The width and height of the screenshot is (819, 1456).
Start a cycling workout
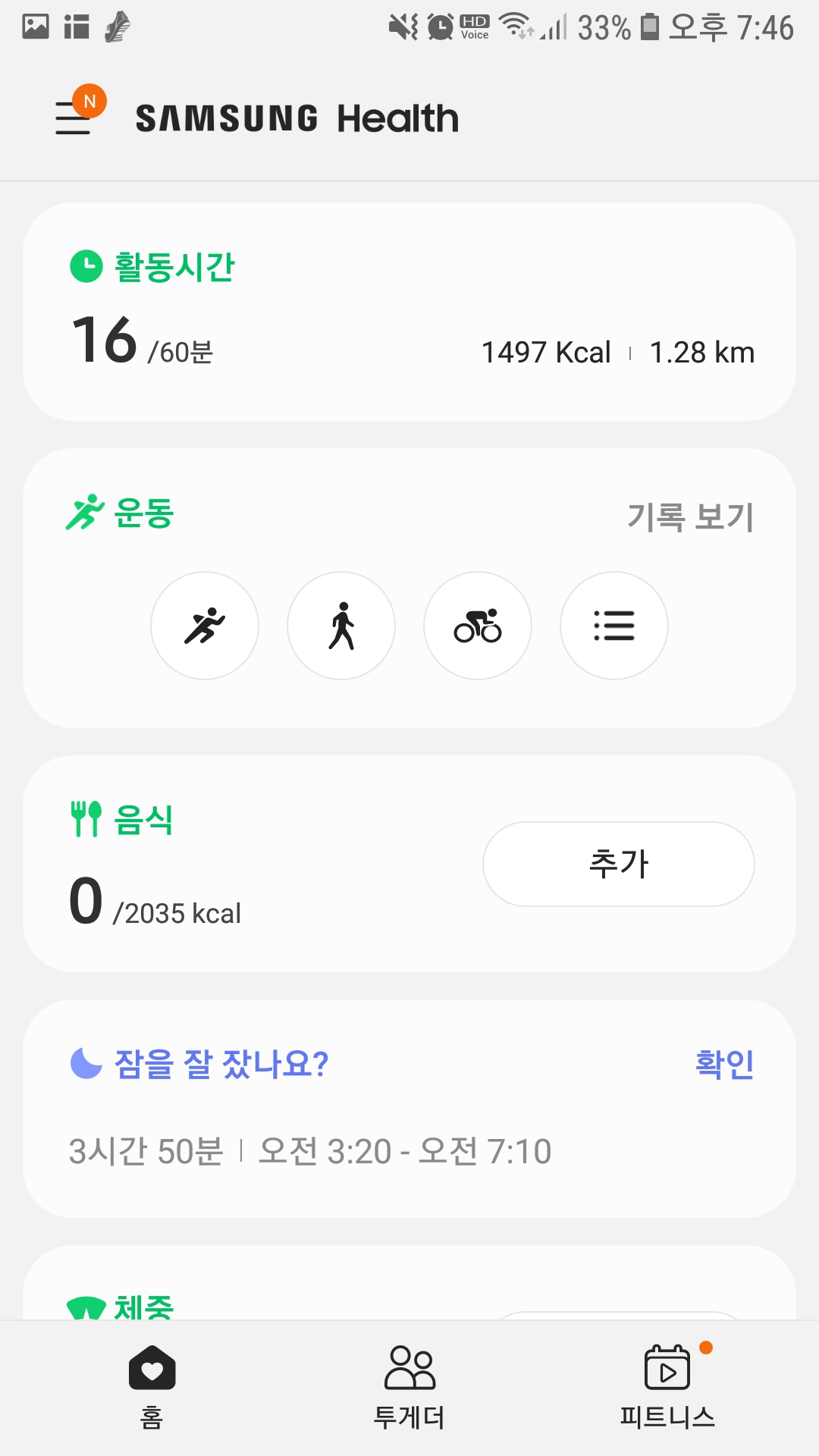point(478,626)
